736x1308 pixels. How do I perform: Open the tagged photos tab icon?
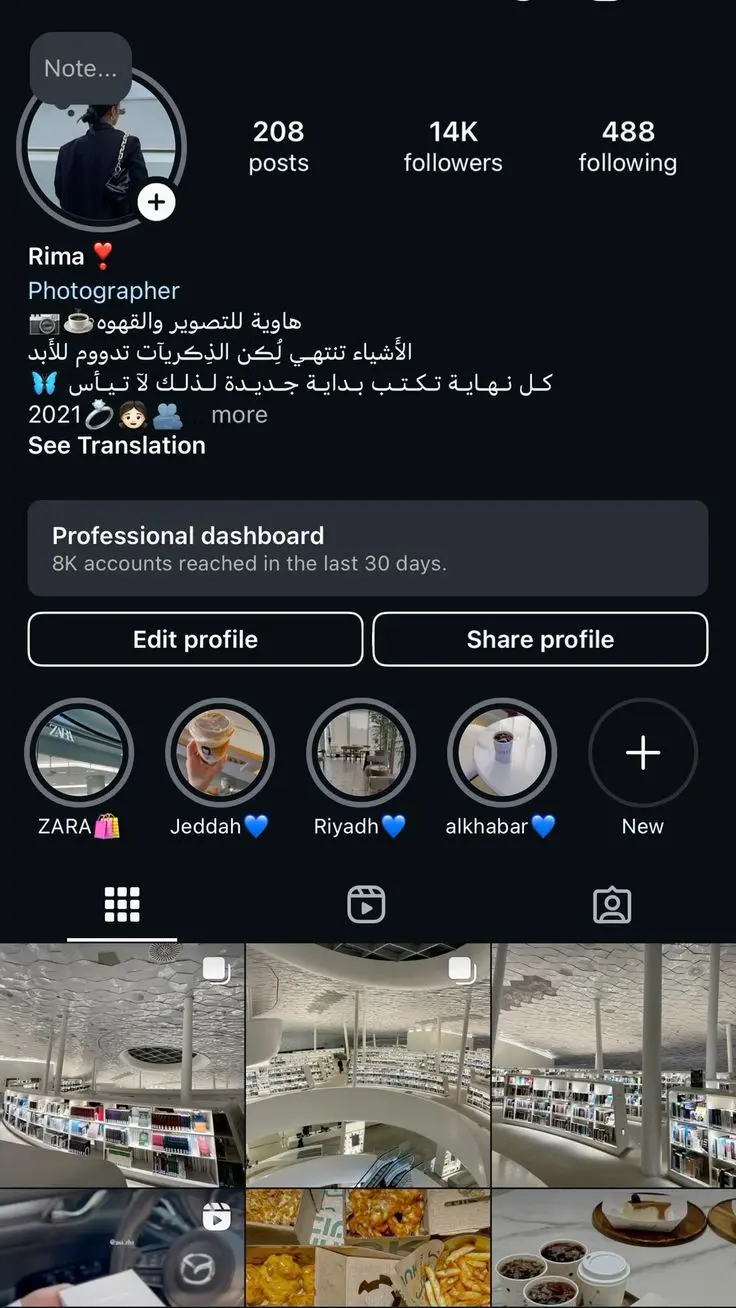click(x=612, y=903)
